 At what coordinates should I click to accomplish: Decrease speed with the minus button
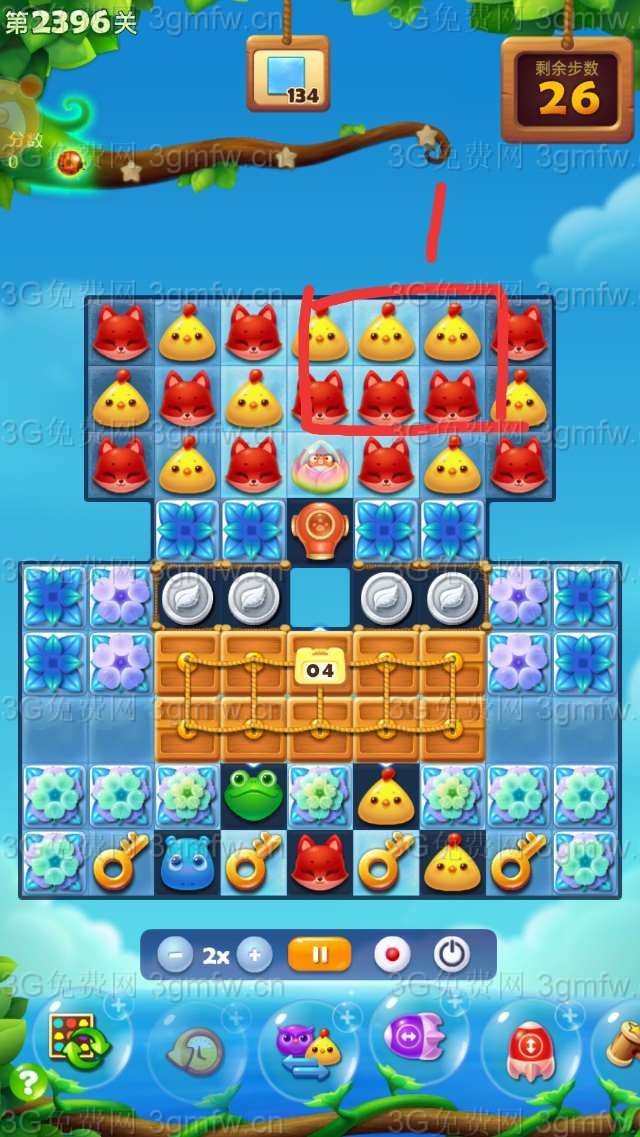175,955
